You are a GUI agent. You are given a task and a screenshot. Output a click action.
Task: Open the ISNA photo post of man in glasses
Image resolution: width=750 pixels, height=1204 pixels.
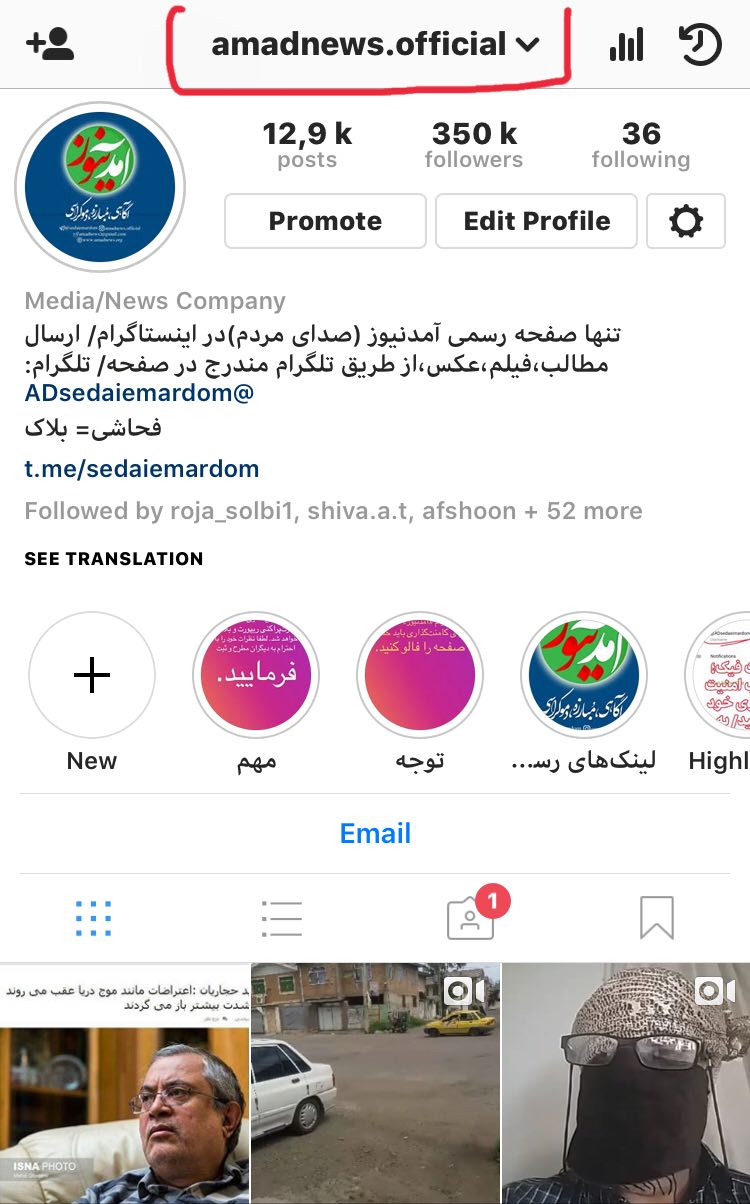(x=123, y=1083)
